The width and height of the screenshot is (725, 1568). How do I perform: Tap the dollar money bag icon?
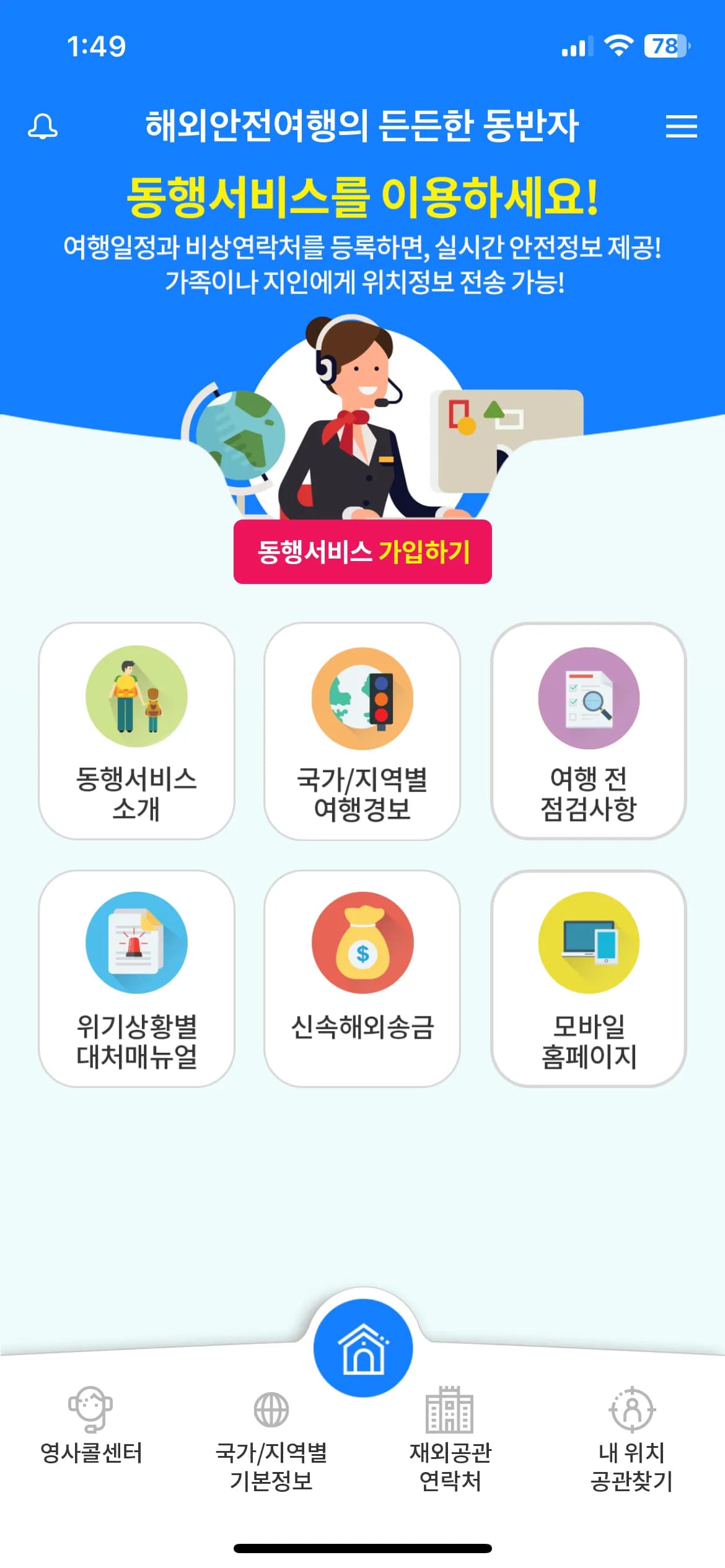tap(362, 943)
